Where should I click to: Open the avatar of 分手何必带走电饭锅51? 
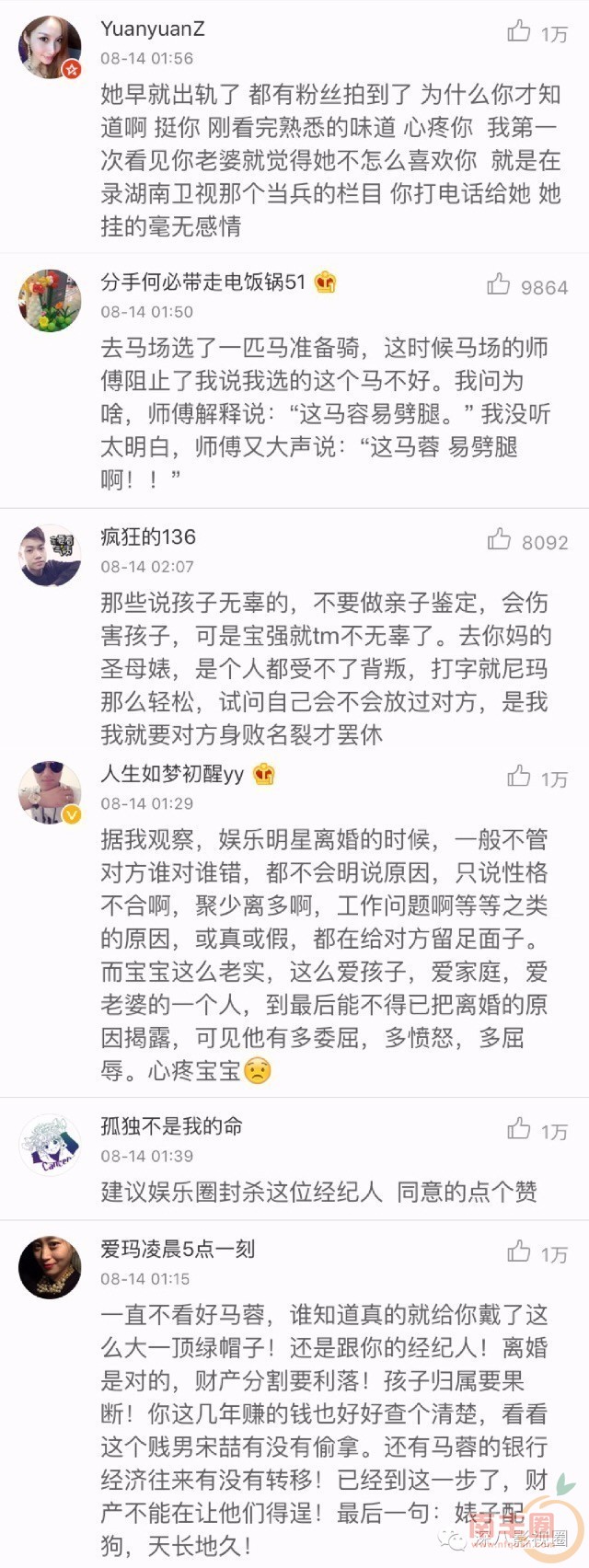[50, 300]
